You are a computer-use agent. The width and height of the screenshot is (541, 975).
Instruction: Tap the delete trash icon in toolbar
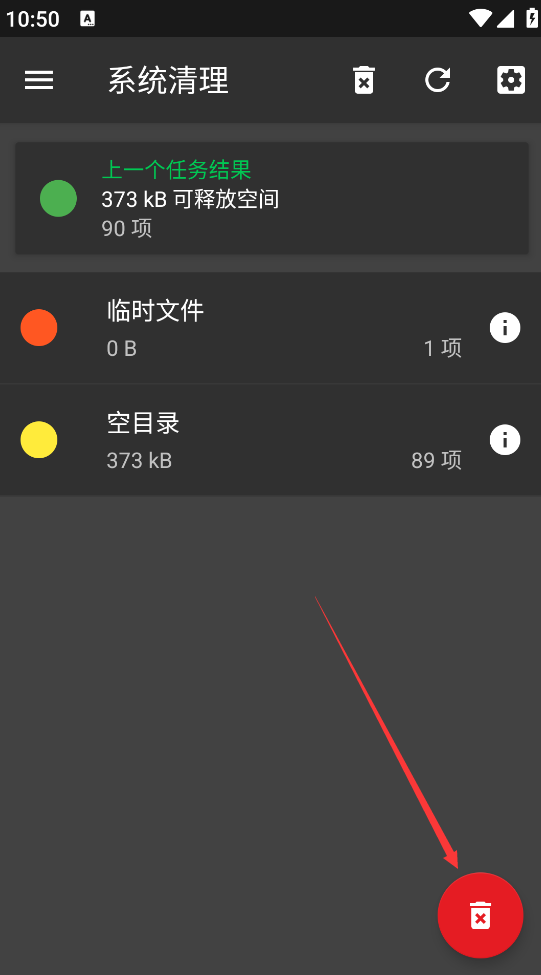pyautogui.click(x=364, y=80)
